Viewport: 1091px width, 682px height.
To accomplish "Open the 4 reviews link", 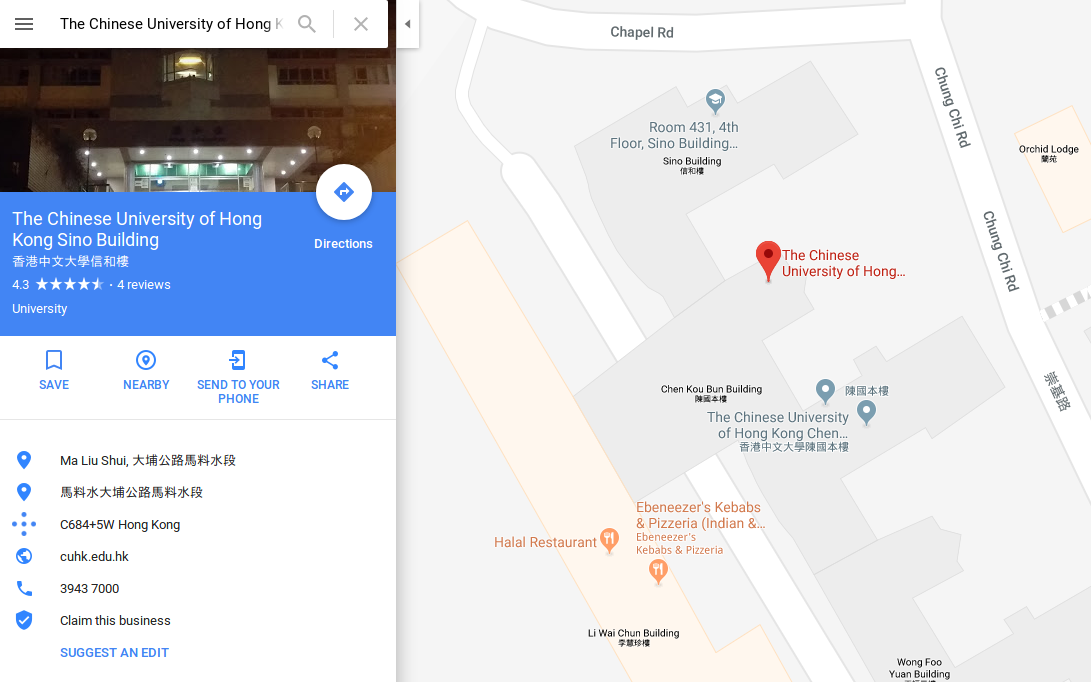I will pyautogui.click(x=144, y=285).
